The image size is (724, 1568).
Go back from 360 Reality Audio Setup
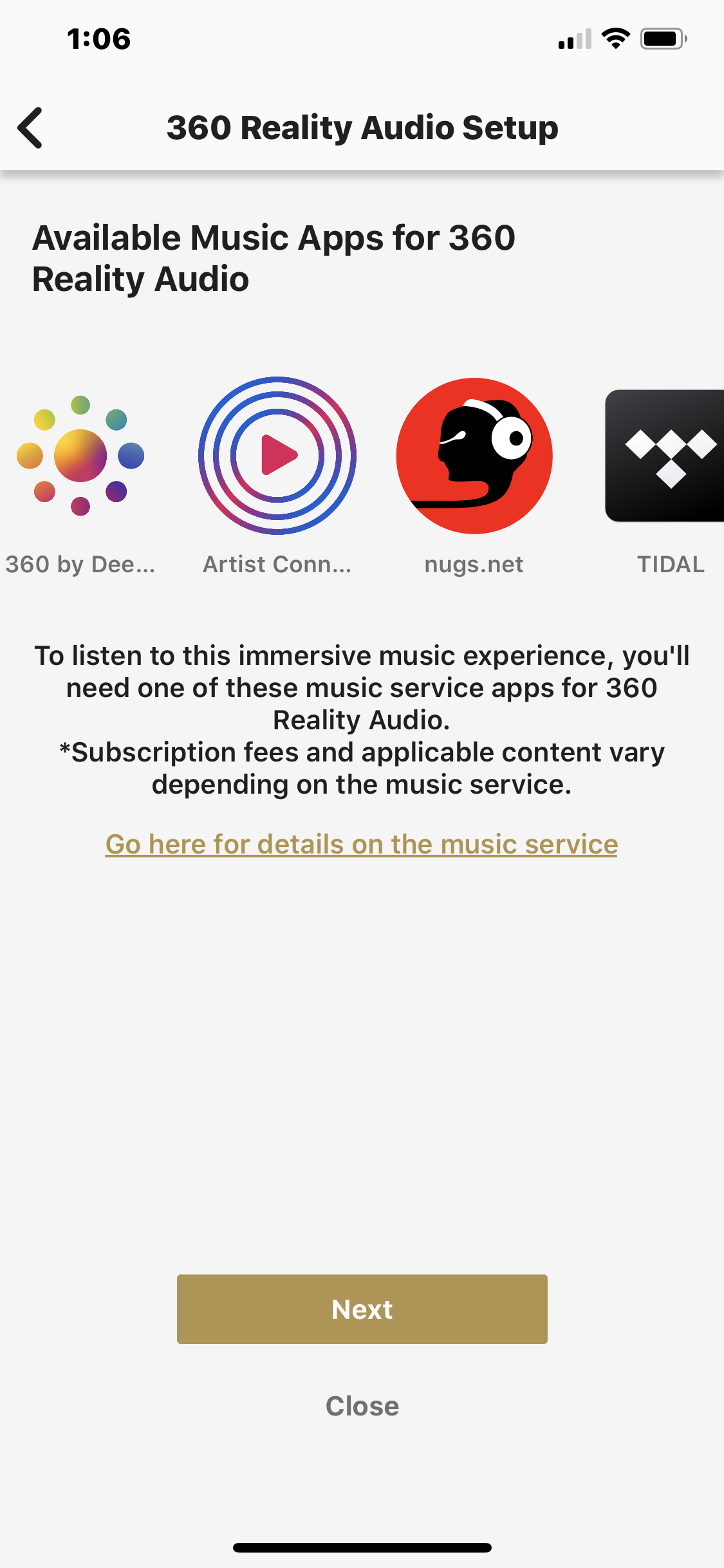(x=30, y=127)
